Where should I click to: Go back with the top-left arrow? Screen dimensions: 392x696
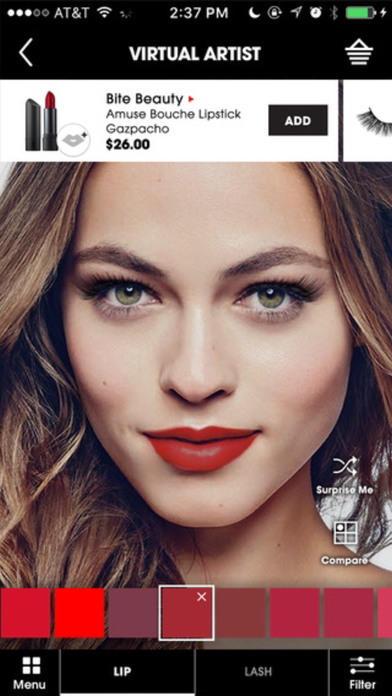(x=26, y=52)
